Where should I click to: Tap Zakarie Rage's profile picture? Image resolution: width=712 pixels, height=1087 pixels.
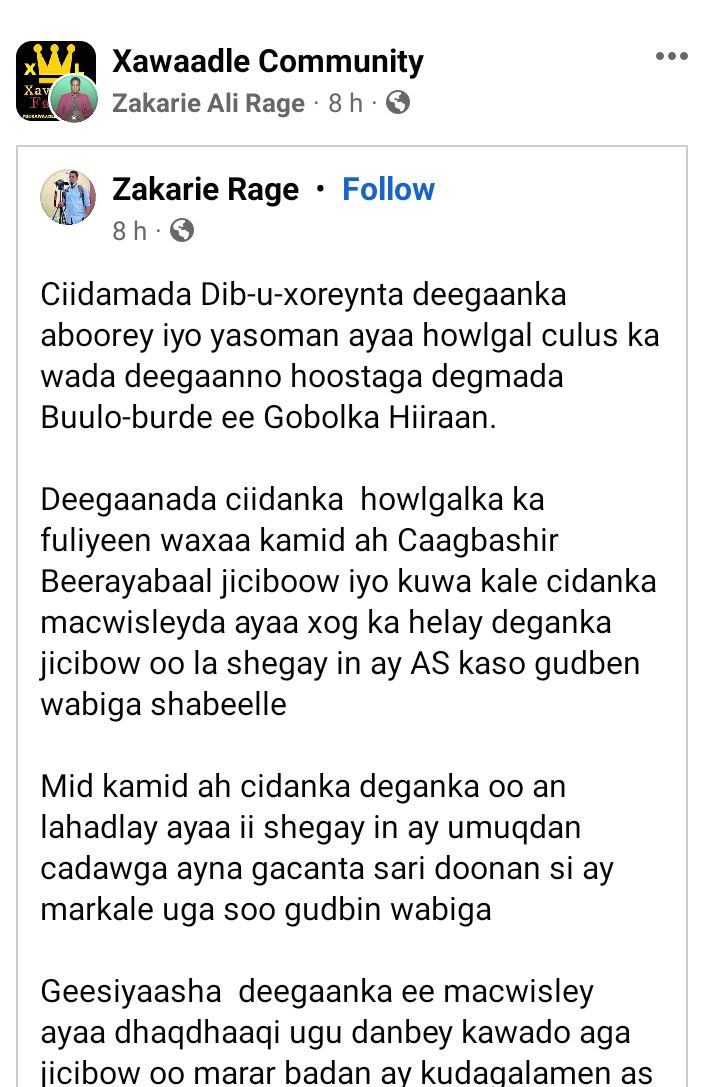68,197
